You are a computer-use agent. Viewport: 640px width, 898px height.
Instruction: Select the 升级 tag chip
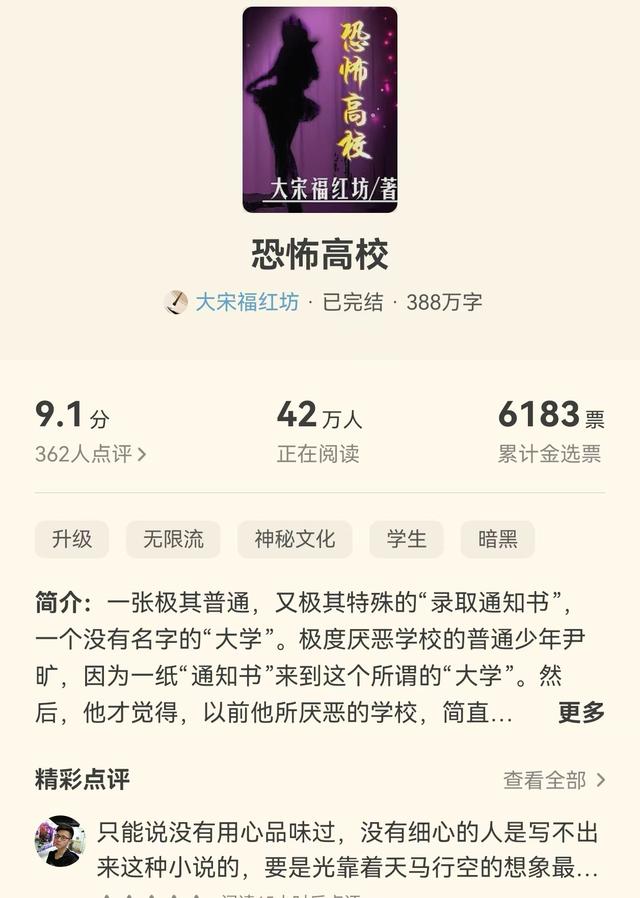[72, 539]
